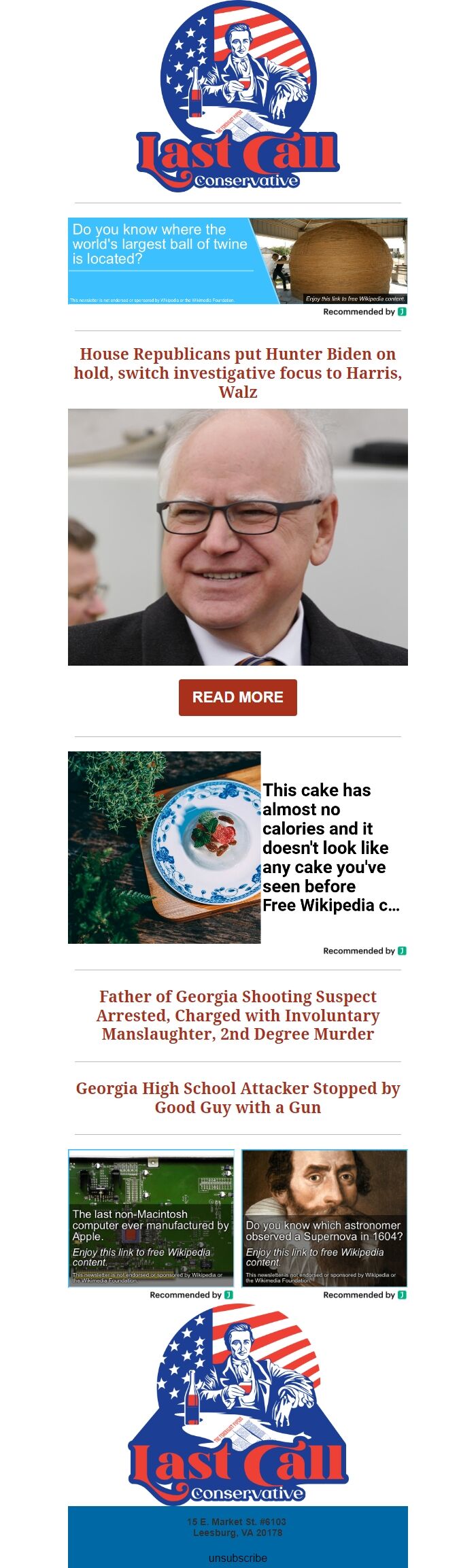Tap the READ MORE button
Image resolution: width=476 pixels, height=1568 pixels.
(237, 697)
